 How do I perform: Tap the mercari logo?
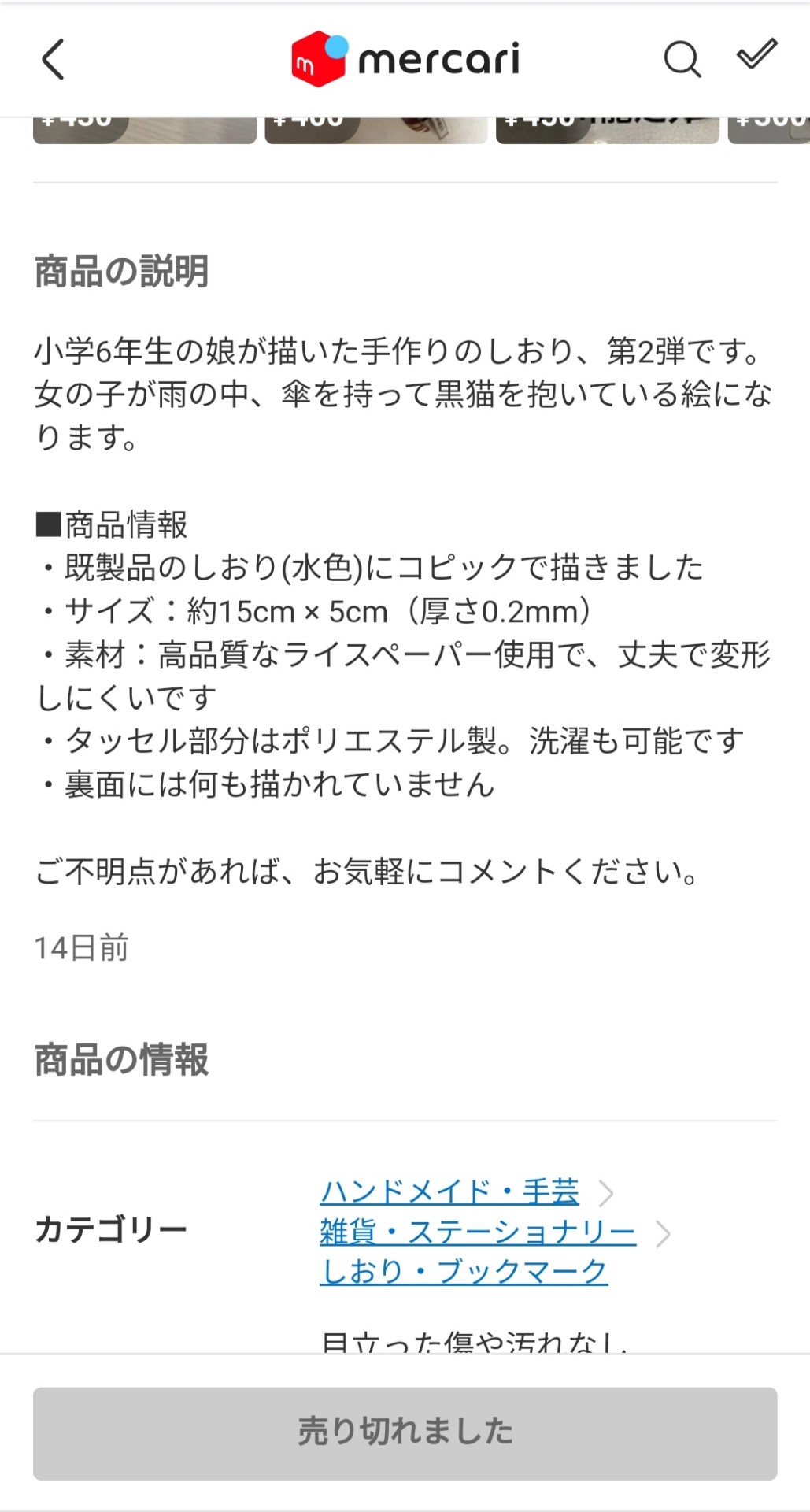pyautogui.click(x=405, y=59)
